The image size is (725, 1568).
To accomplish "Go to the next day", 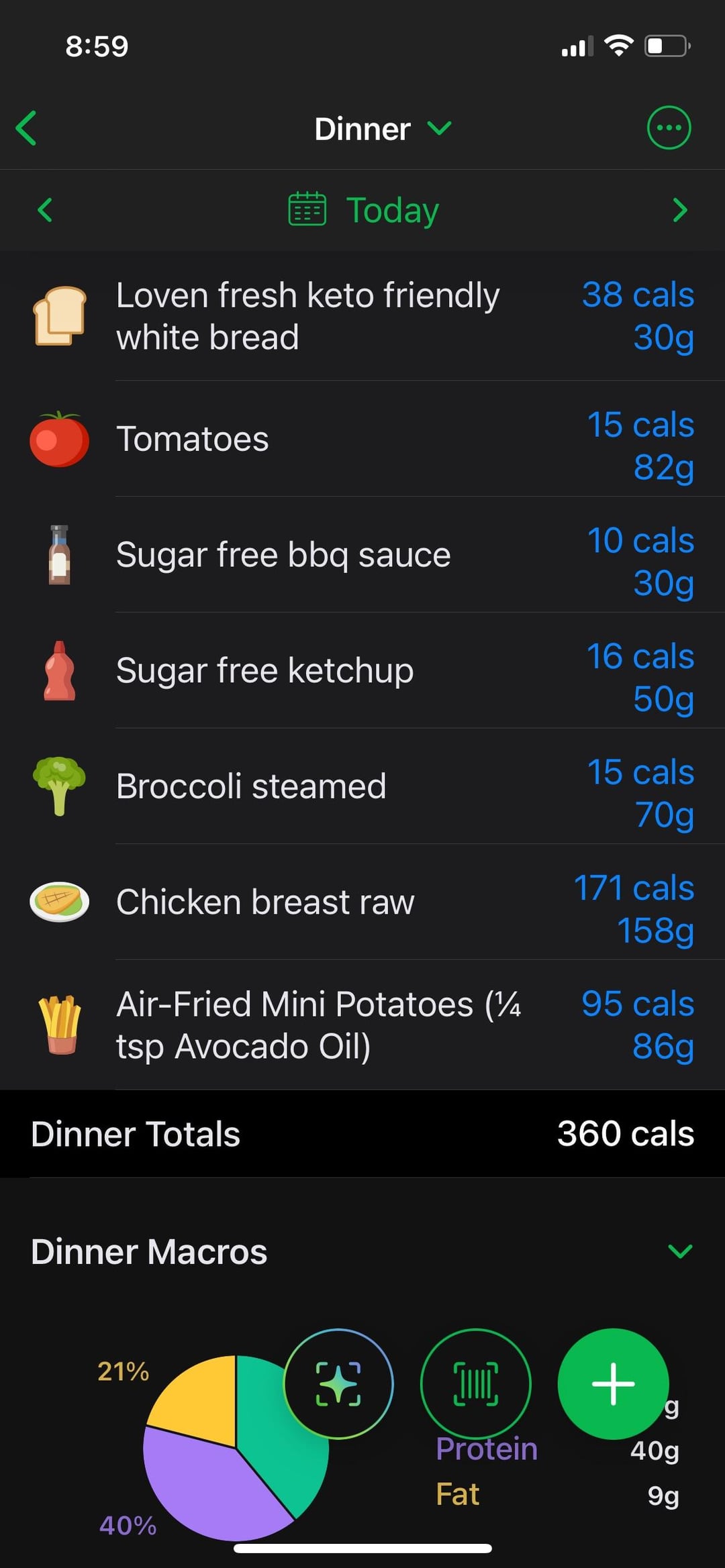I will [x=679, y=210].
